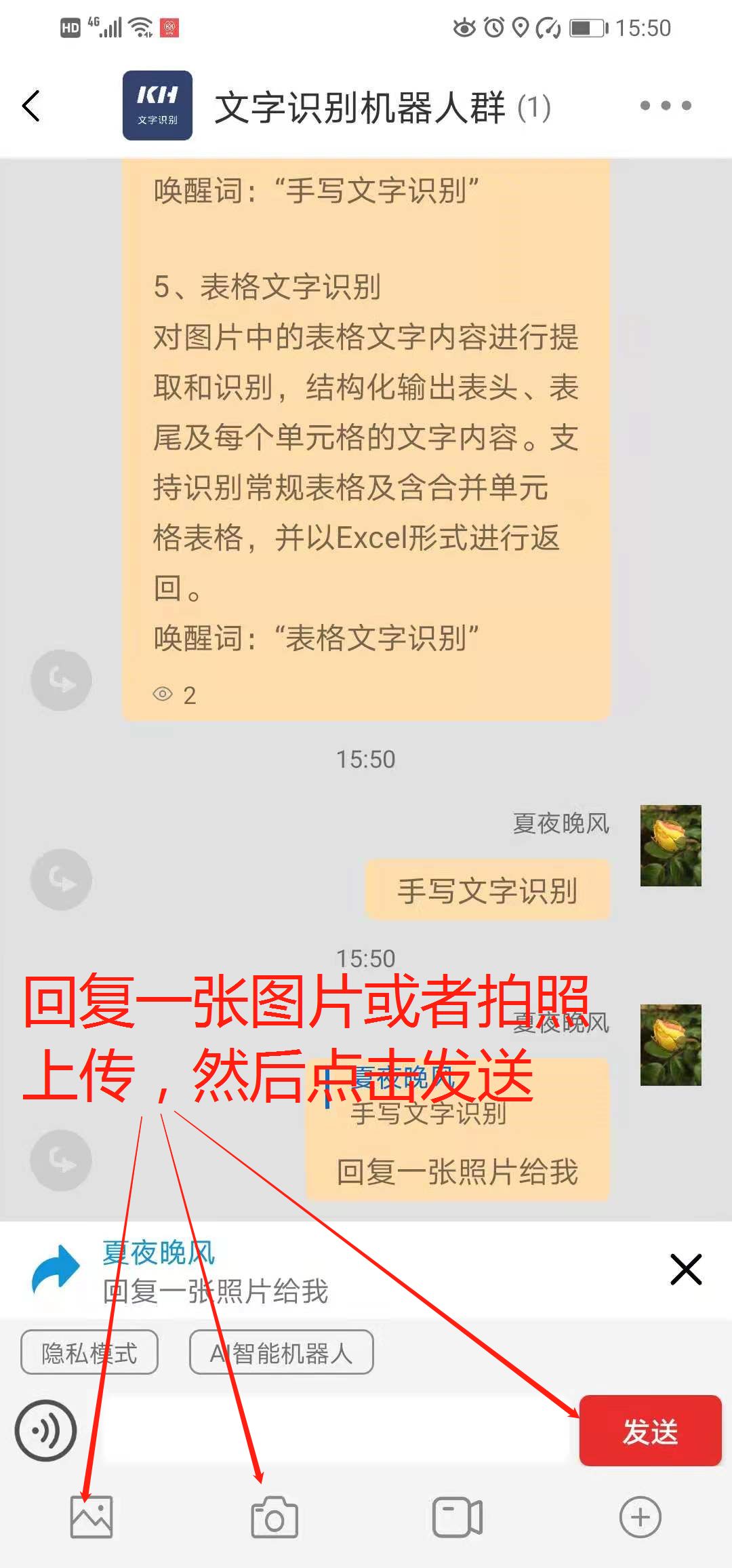Viewport: 732px width, 1568px height.
Task: Open the video recording option
Action: tap(457, 1517)
